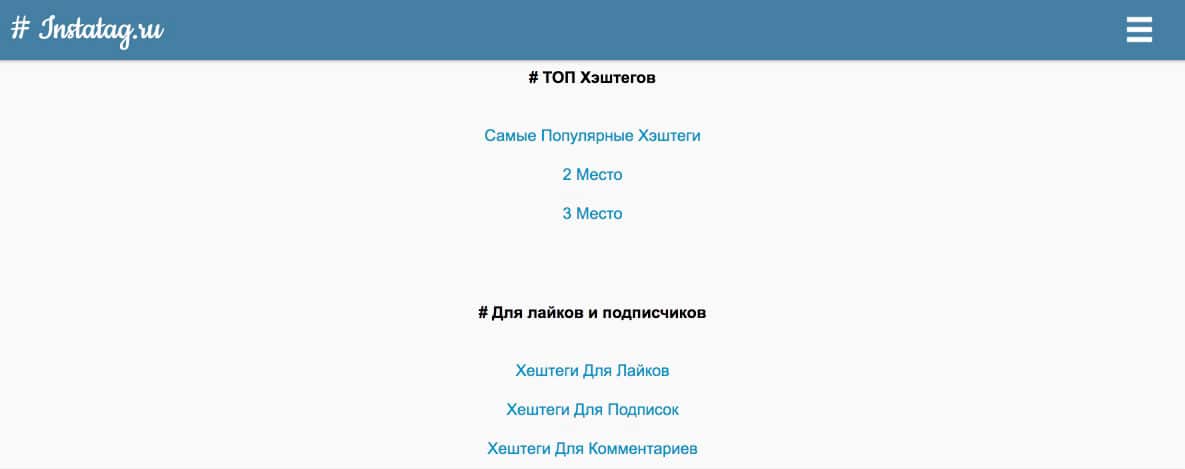Screen dimensions: 1185x469
Task: Open Хештеги Для Комментариев
Action: click(x=592, y=449)
